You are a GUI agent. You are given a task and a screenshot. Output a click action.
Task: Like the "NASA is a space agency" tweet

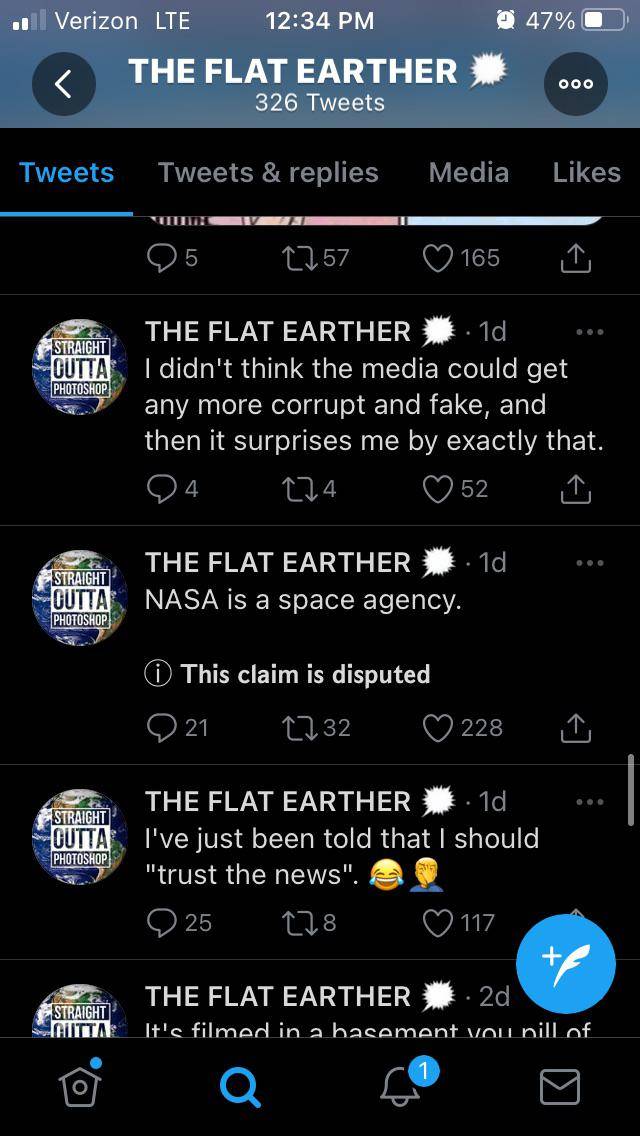pos(438,728)
